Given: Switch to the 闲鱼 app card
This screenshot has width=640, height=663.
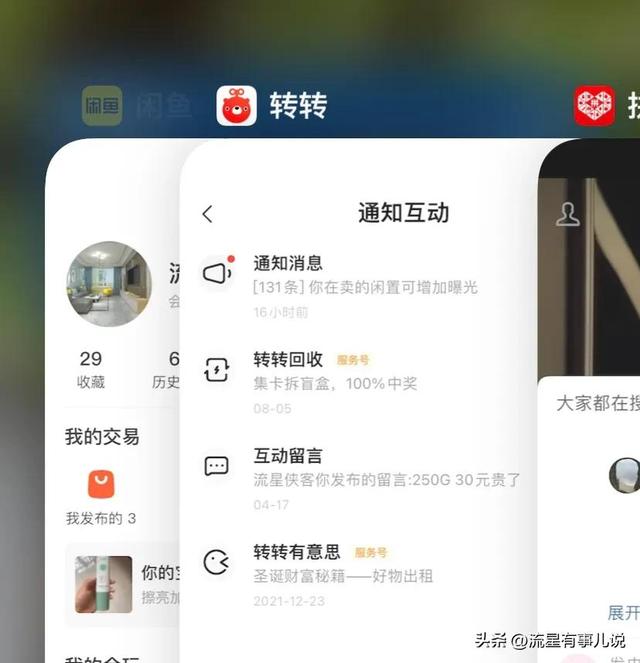Looking at the screenshot, I should pos(102,106).
